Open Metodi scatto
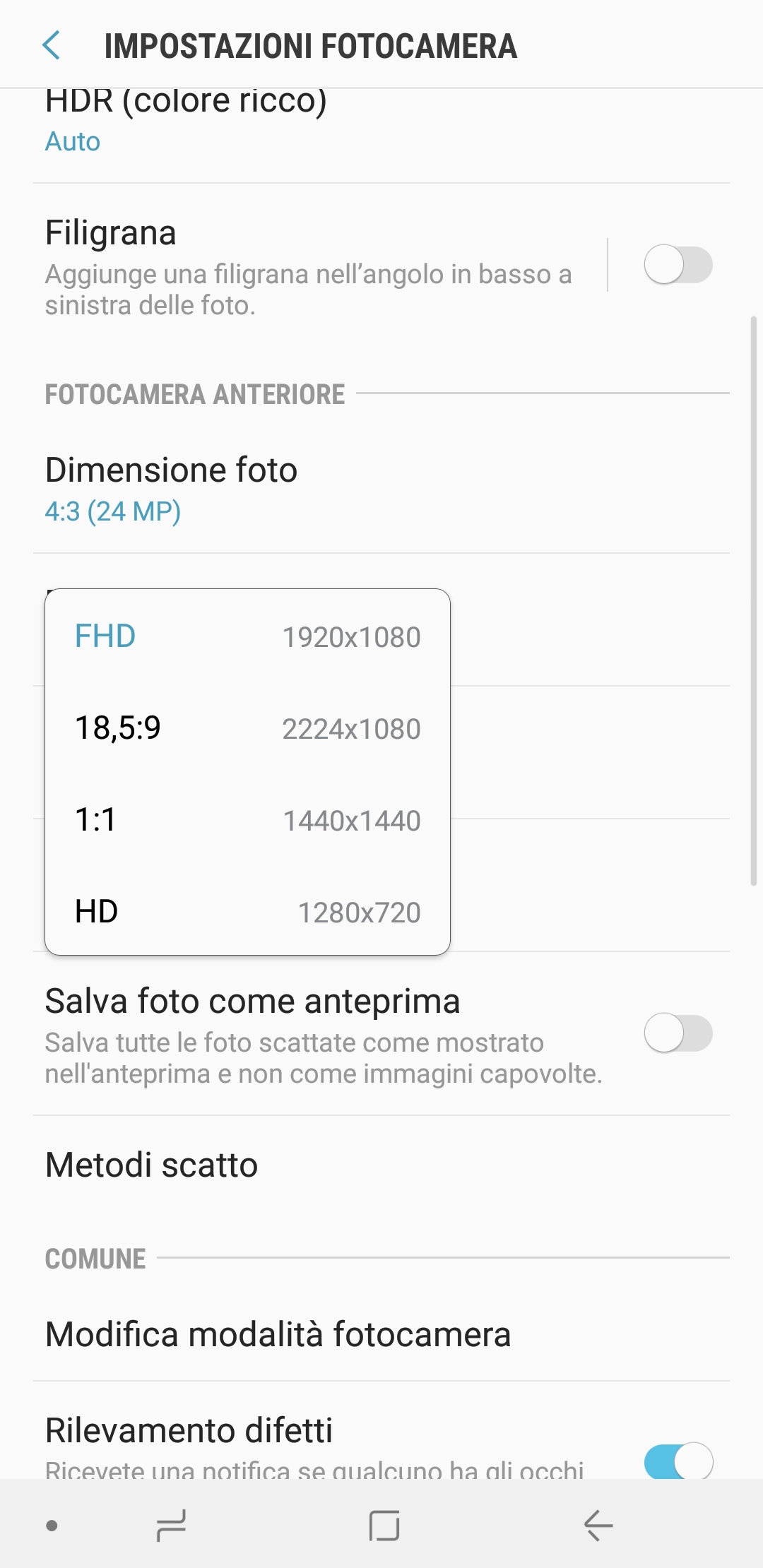 381,1165
